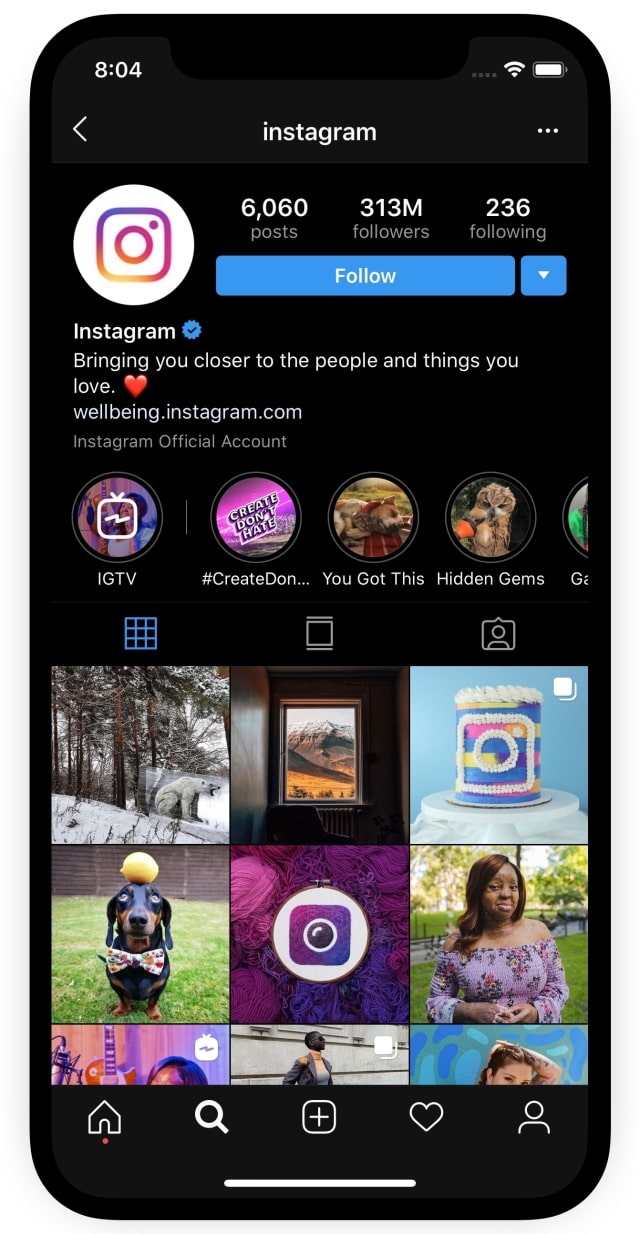The width and height of the screenshot is (640, 1234).
Task: Open the three-dot overflow menu
Action: [x=547, y=131]
